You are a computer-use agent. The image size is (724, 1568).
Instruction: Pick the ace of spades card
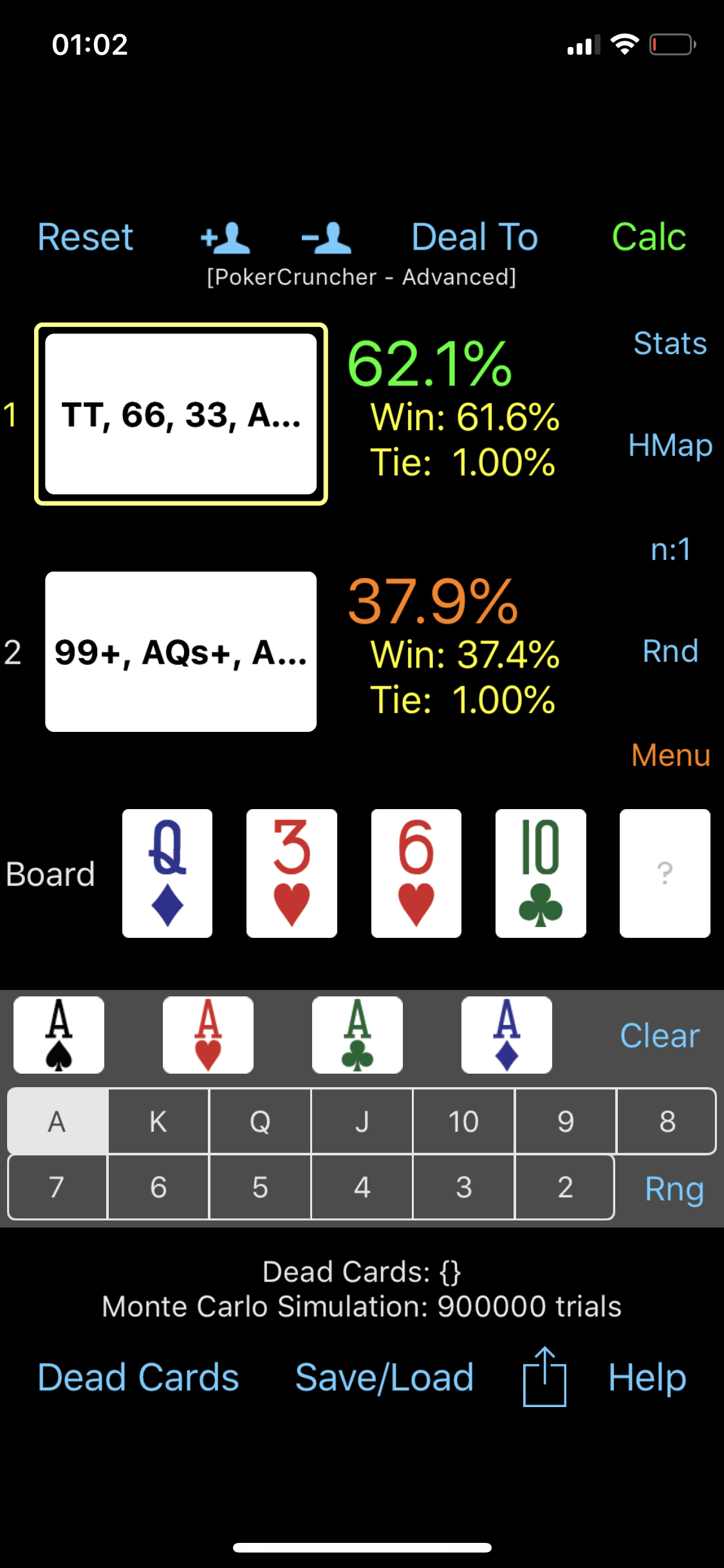tap(59, 1034)
